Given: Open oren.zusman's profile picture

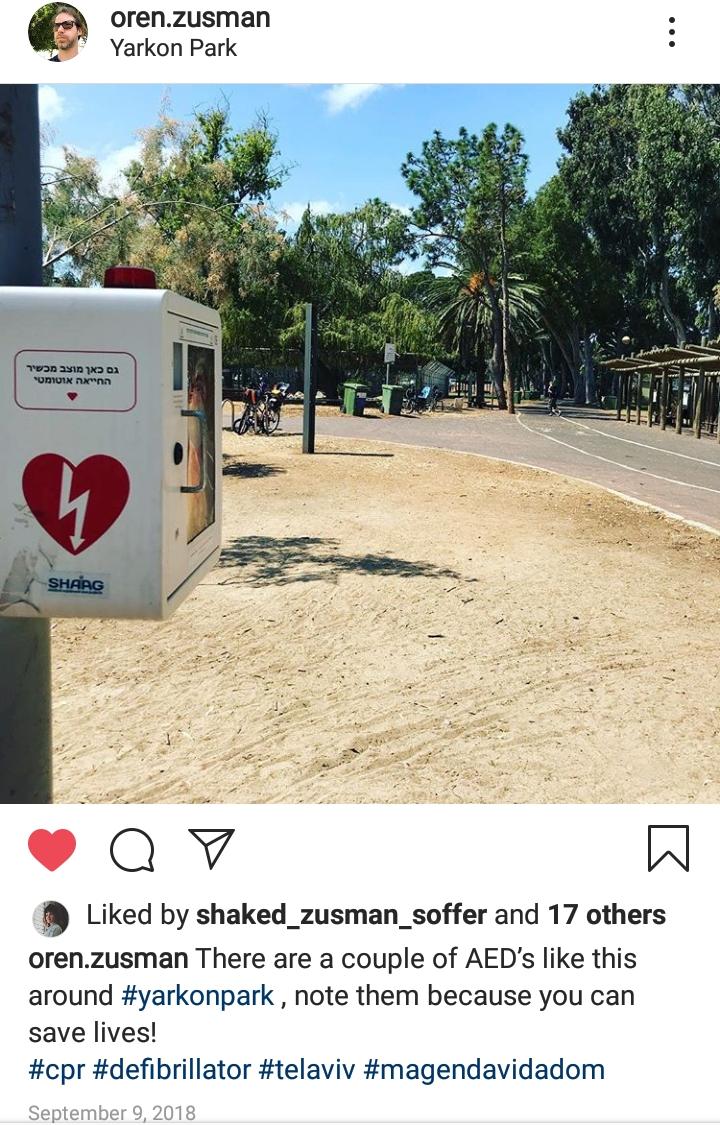Looking at the screenshot, I should 57,32.
